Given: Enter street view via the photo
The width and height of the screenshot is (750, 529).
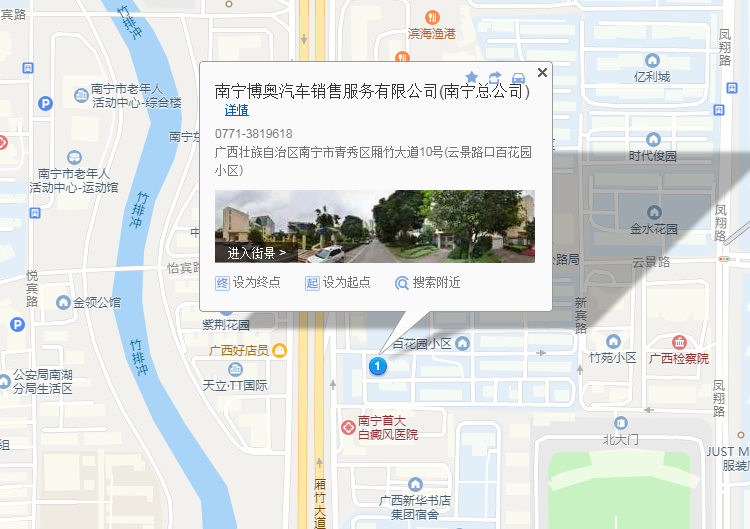Looking at the screenshot, I should 374,226.
